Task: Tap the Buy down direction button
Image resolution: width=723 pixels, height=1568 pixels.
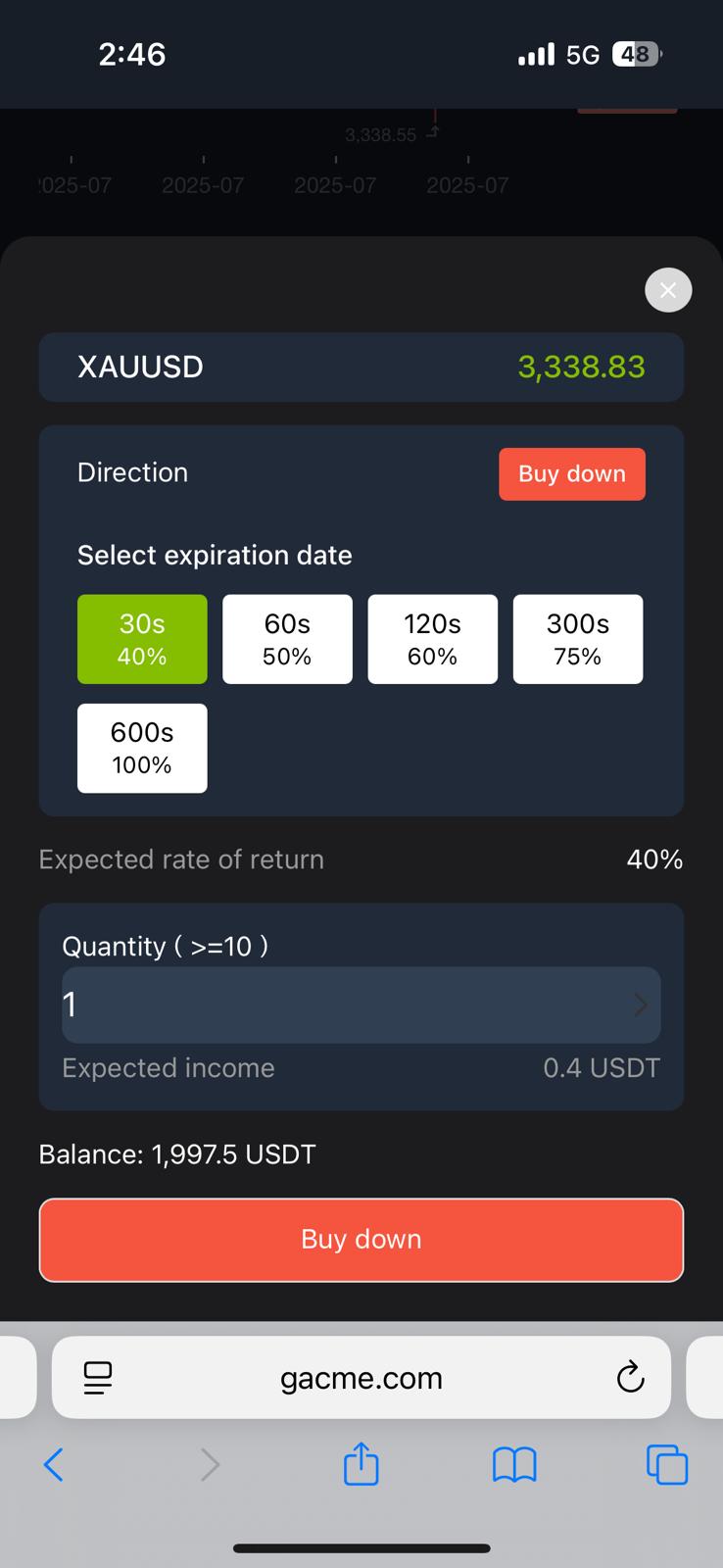Action: [572, 474]
